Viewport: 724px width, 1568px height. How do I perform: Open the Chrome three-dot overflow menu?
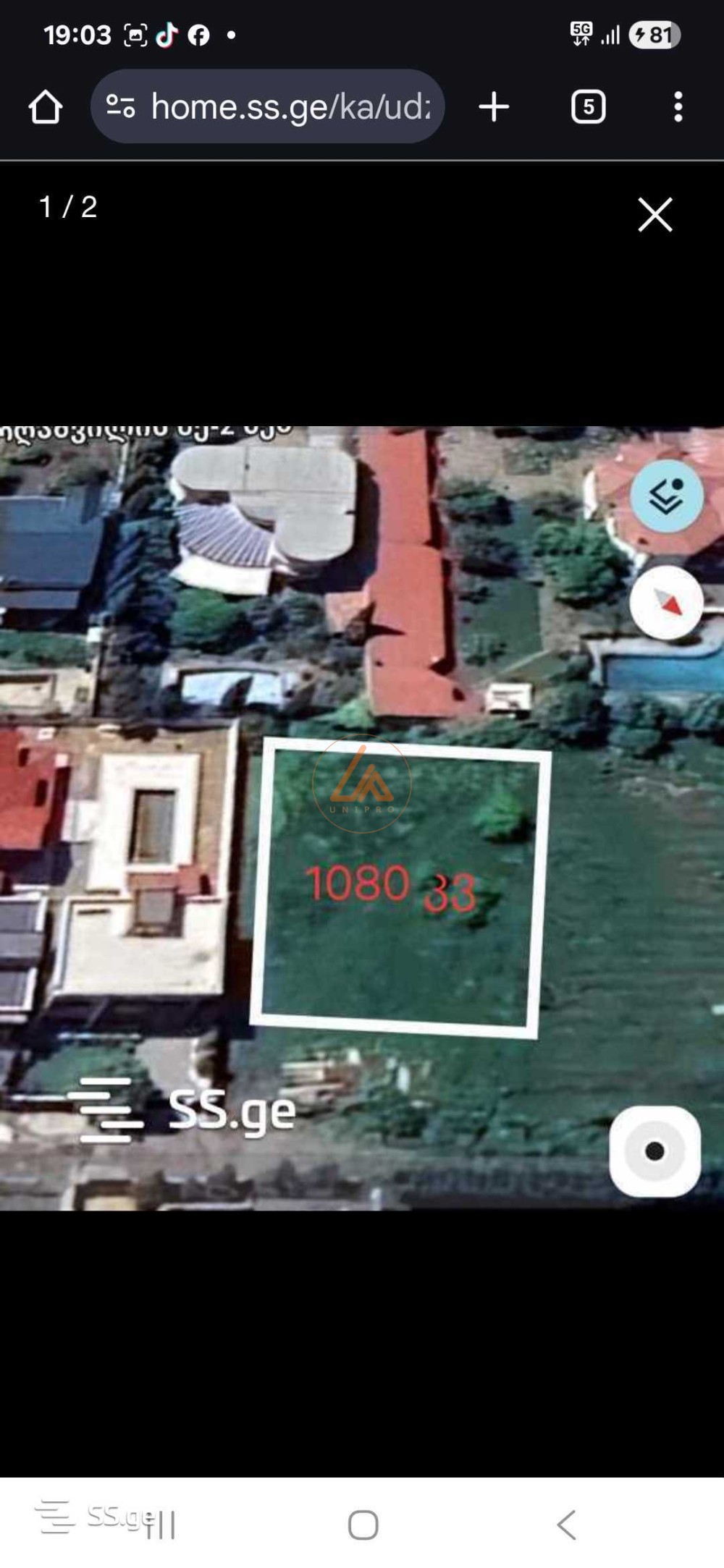[x=678, y=107]
